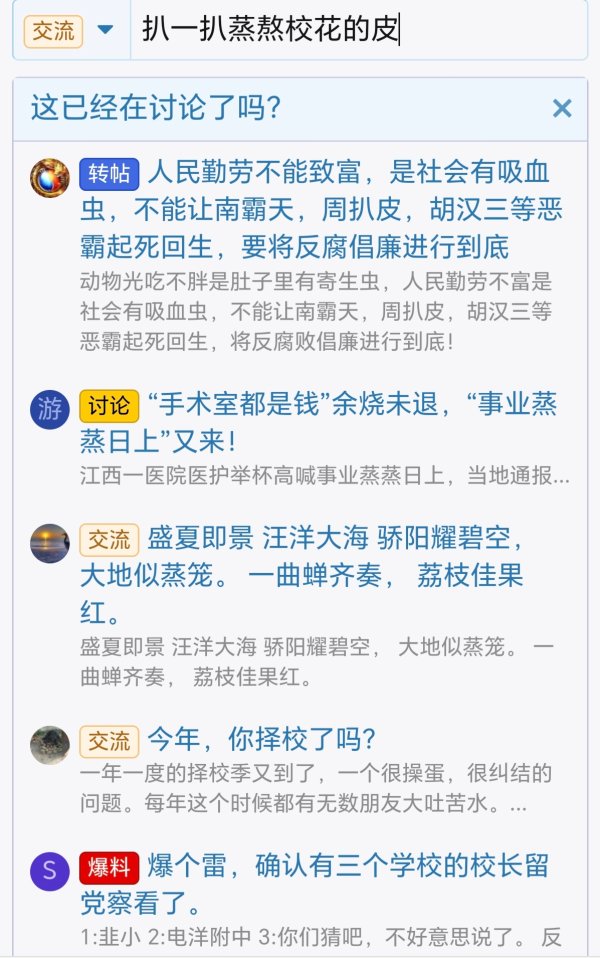Dismiss the 这已经在讨论了吗 suggestions panel
The width and height of the screenshot is (600, 958).
tap(562, 108)
